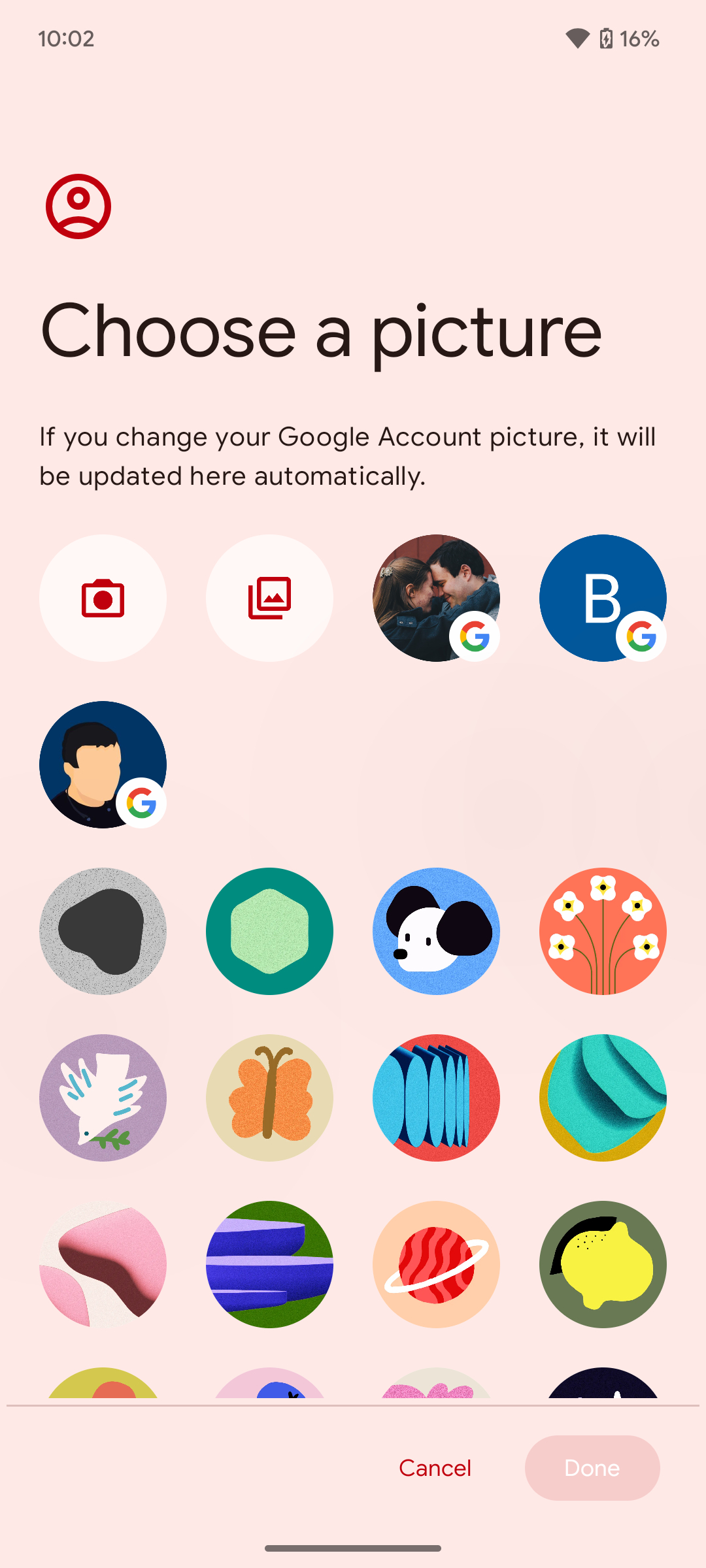Select the couple photo Google account picture
706x1568 pixels.
436,598
